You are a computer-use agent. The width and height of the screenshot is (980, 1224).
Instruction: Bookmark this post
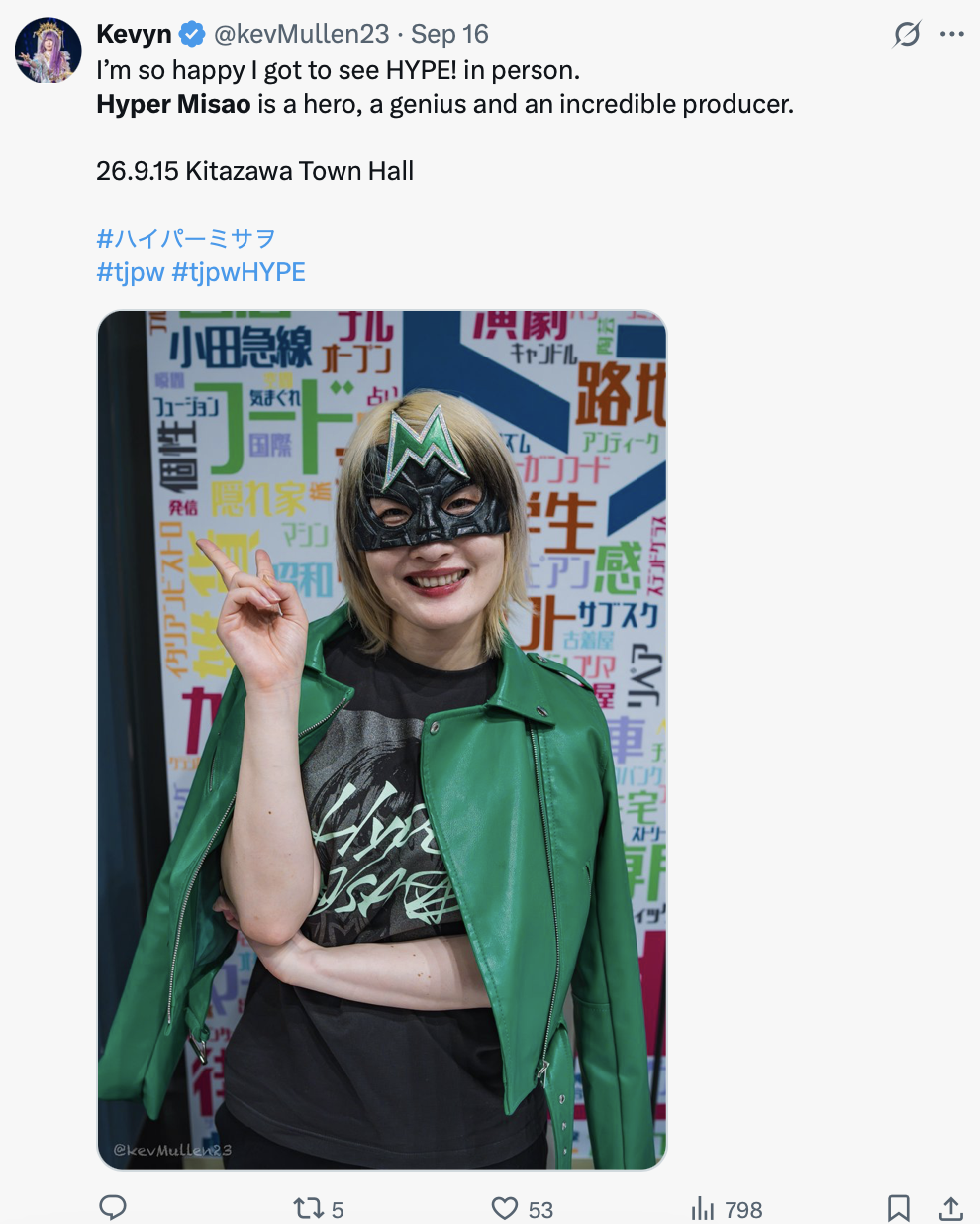(x=899, y=1208)
